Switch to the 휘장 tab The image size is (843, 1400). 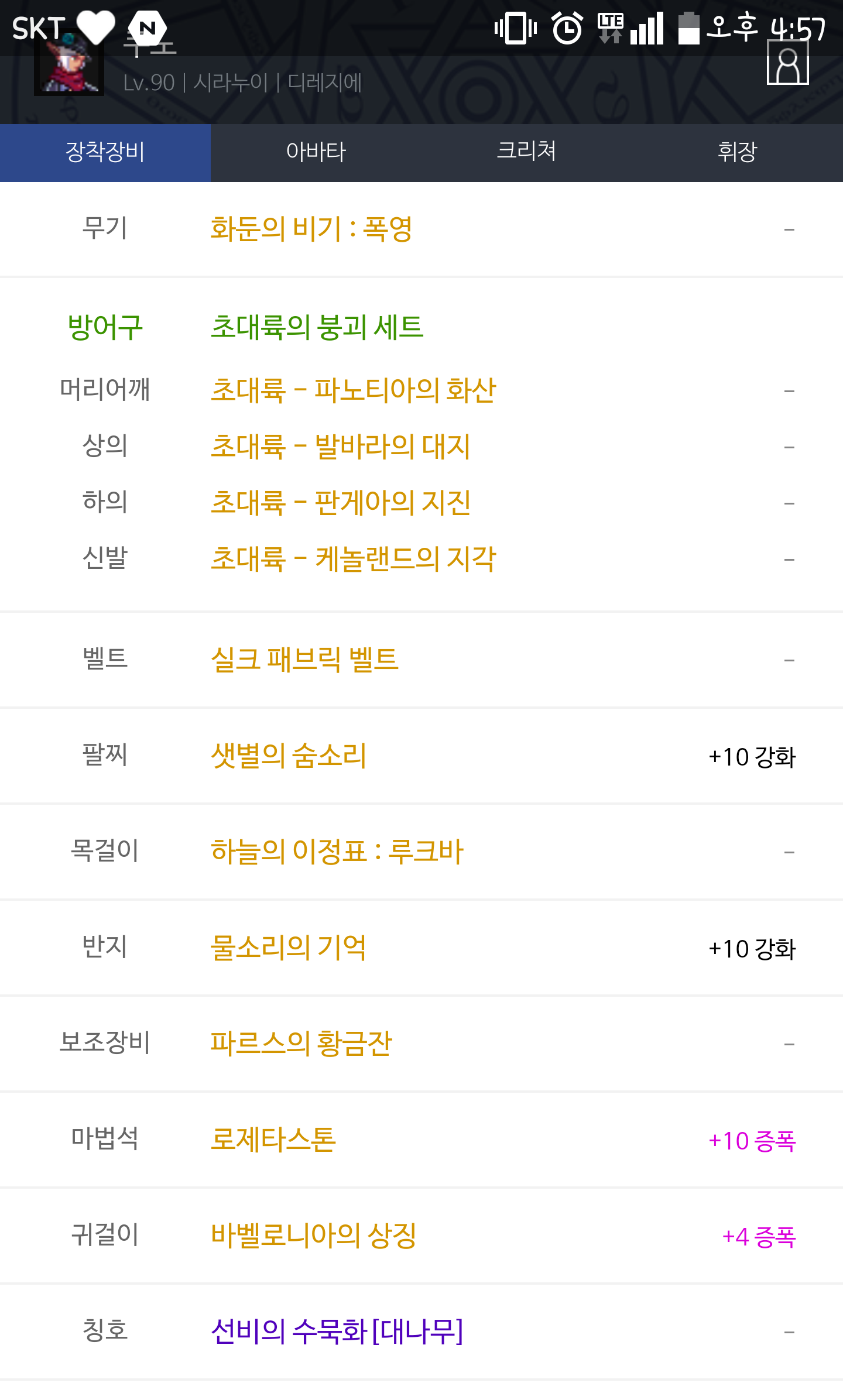tap(738, 152)
